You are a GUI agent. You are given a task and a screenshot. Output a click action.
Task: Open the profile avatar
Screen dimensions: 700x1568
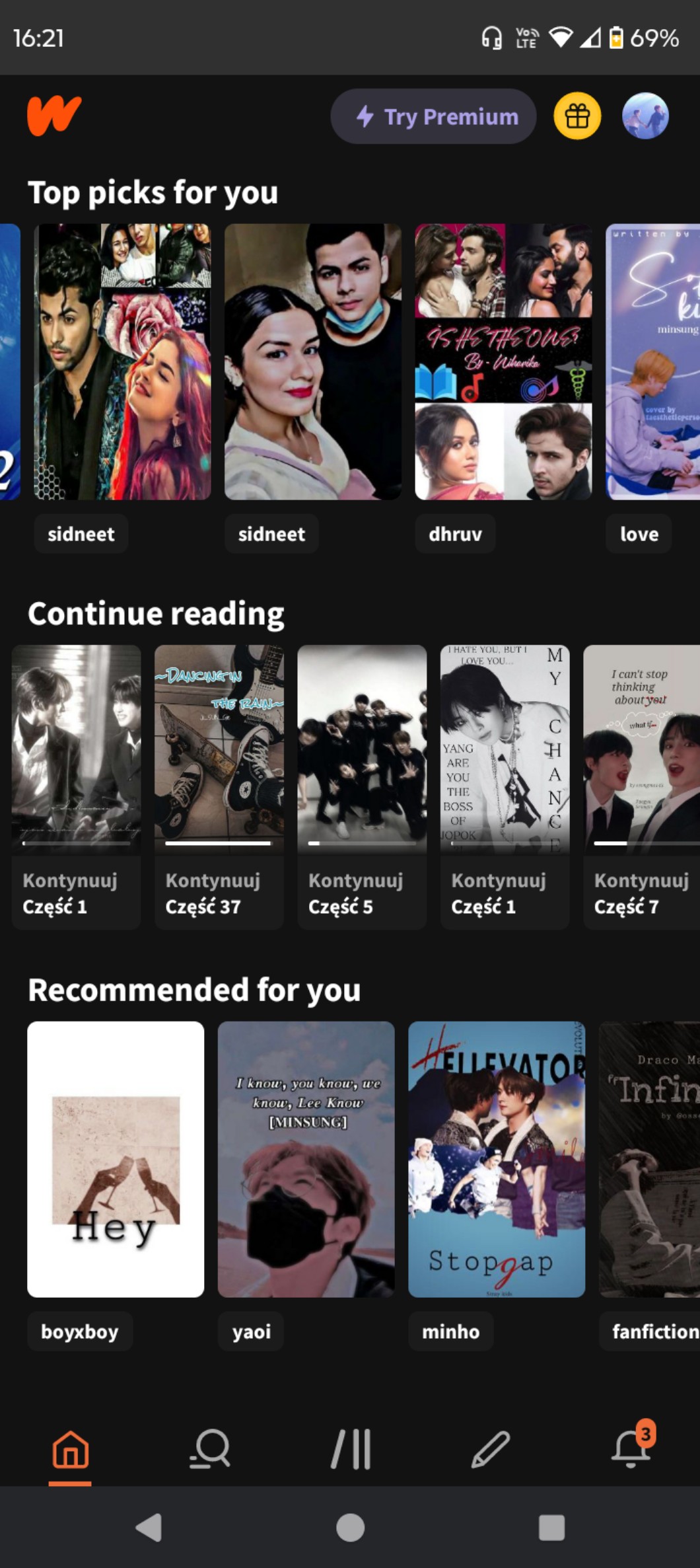645,116
